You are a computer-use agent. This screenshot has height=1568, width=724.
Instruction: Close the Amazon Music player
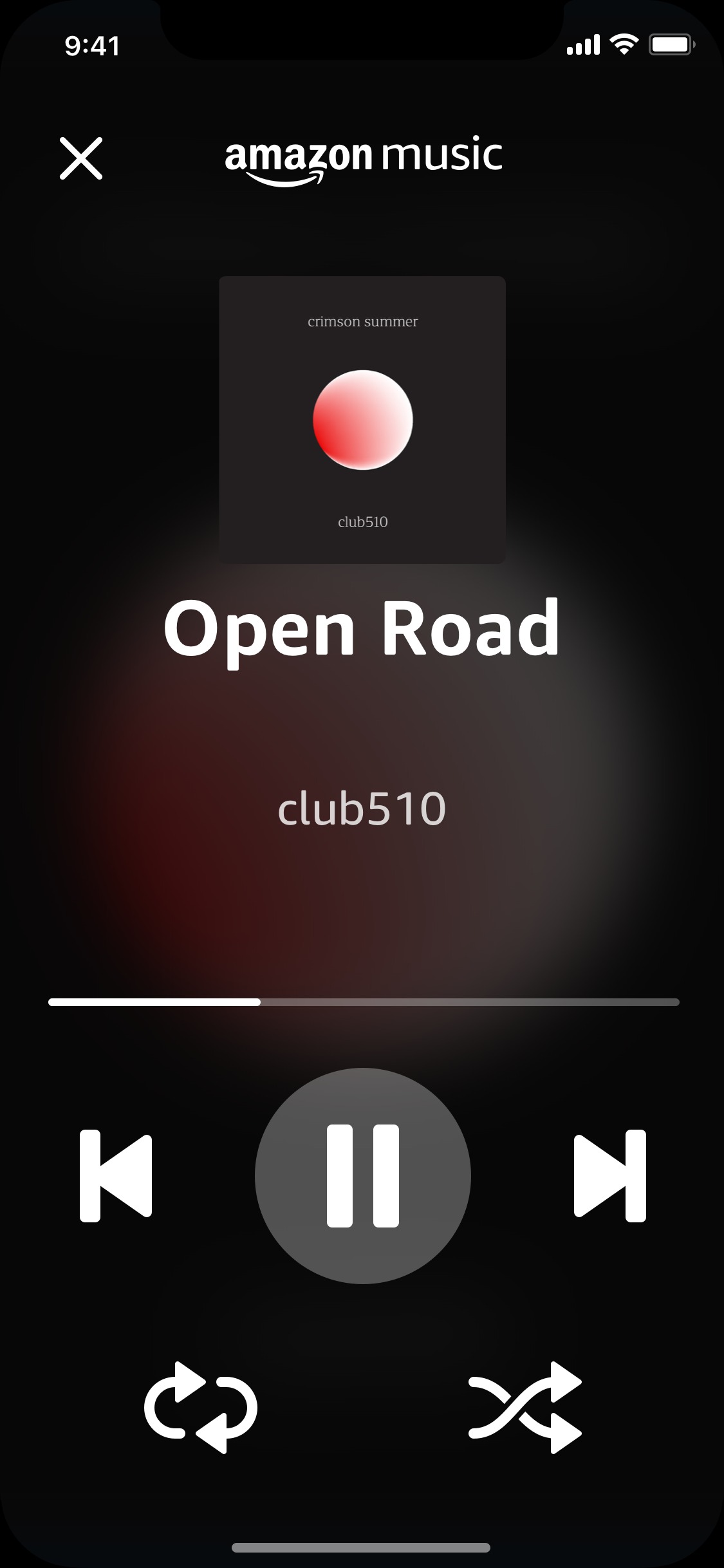[x=81, y=158]
